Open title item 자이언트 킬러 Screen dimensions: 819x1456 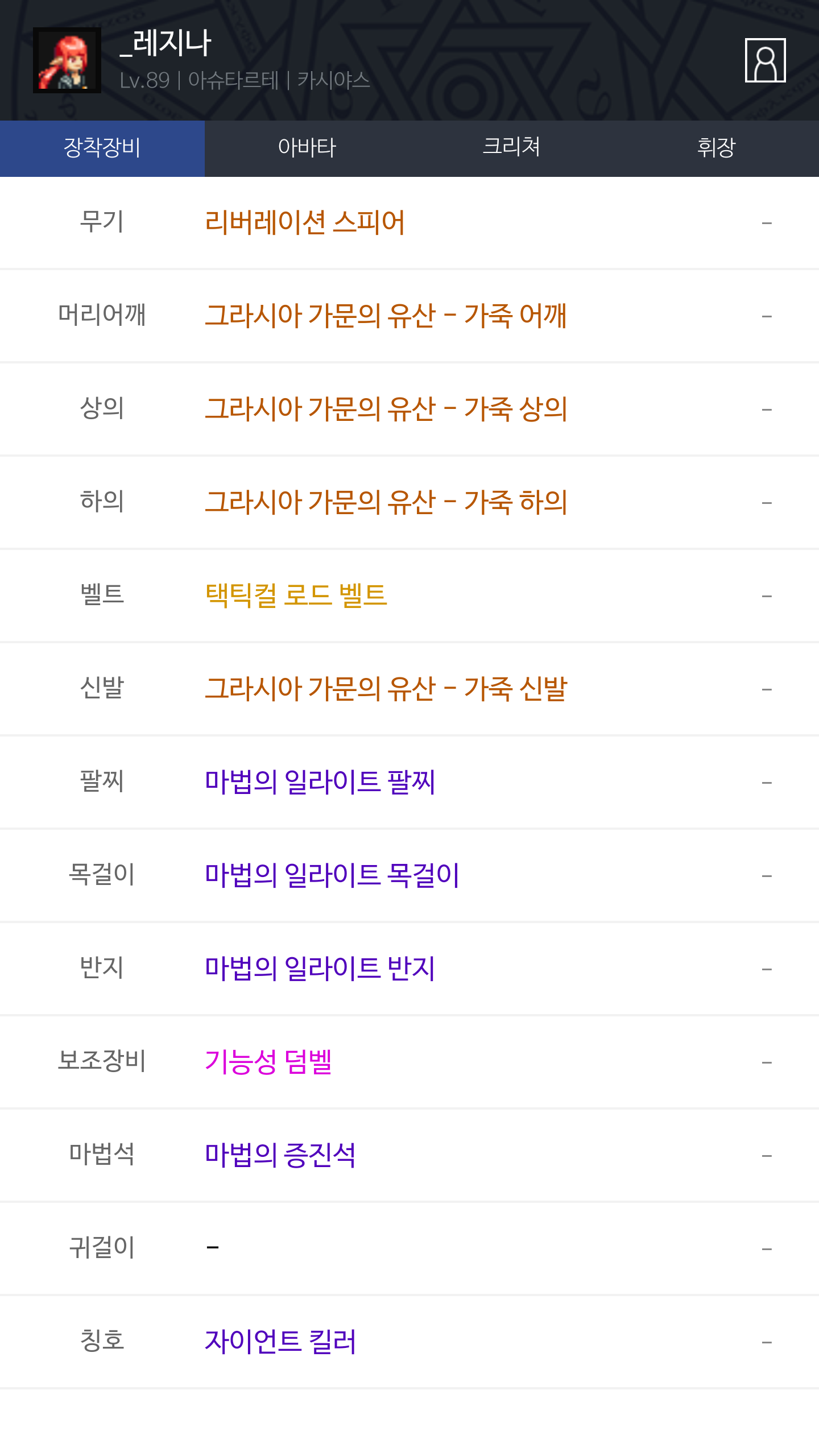280,1342
